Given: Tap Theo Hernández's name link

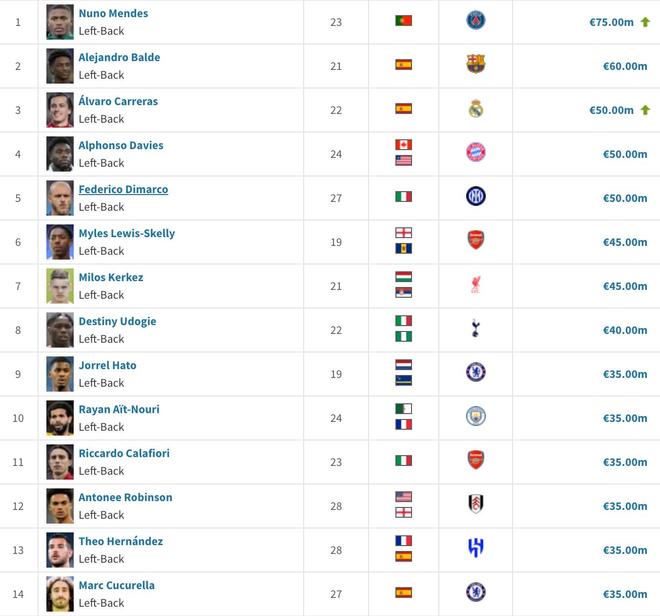Looking at the screenshot, I should pos(121,542).
